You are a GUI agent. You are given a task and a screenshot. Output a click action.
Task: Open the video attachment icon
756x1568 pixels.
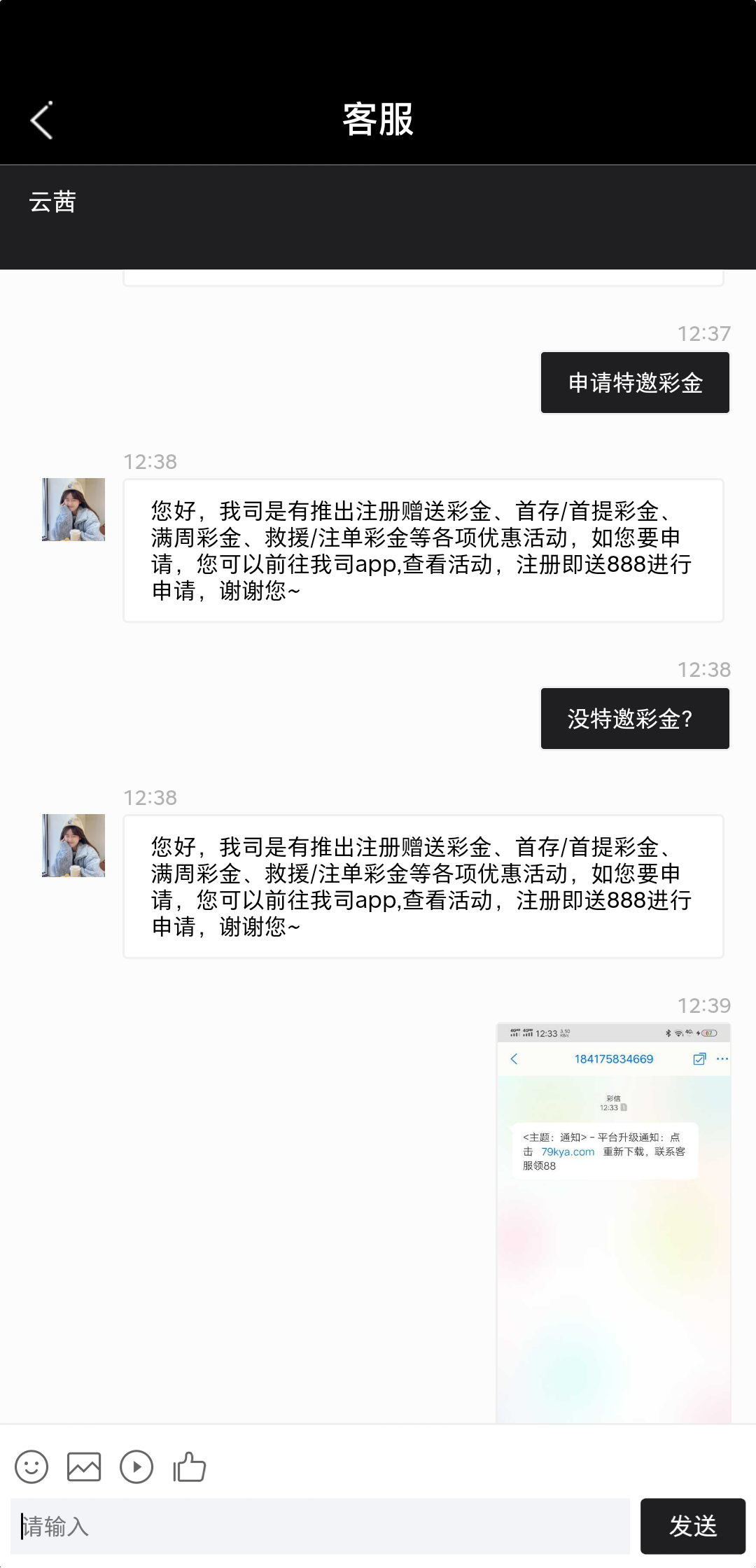136,1466
